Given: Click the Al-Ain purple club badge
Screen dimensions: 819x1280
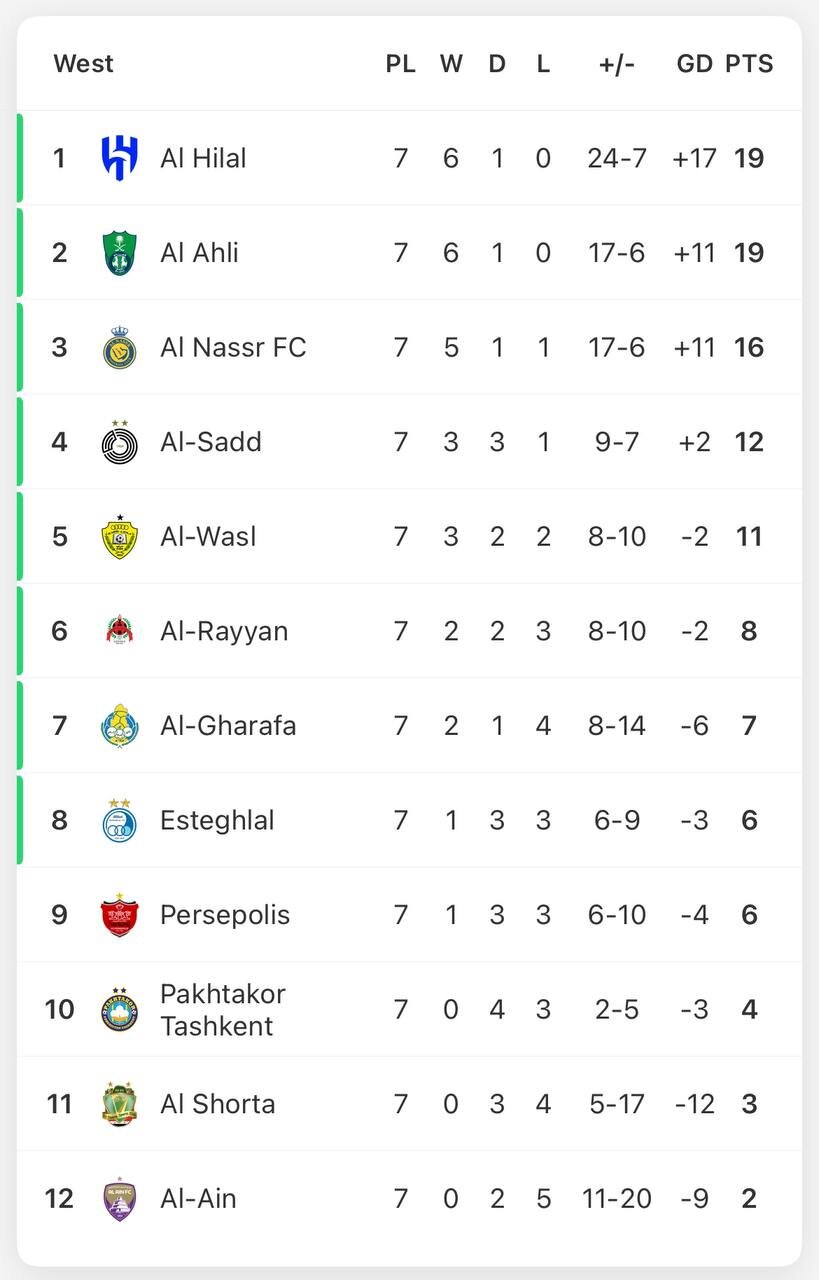Looking at the screenshot, I should [x=118, y=1198].
